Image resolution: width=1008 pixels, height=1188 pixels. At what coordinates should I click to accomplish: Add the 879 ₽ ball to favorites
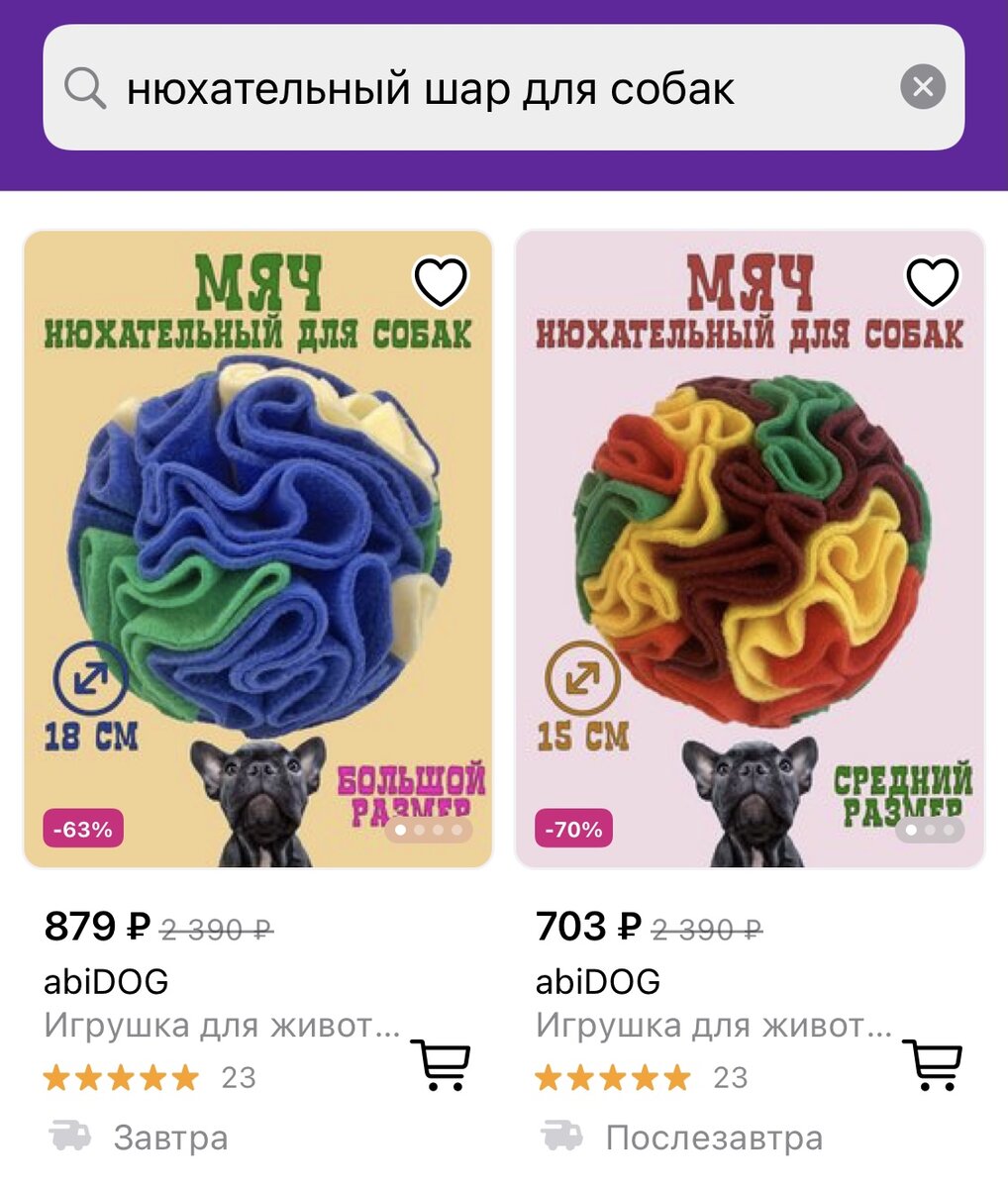(441, 282)
